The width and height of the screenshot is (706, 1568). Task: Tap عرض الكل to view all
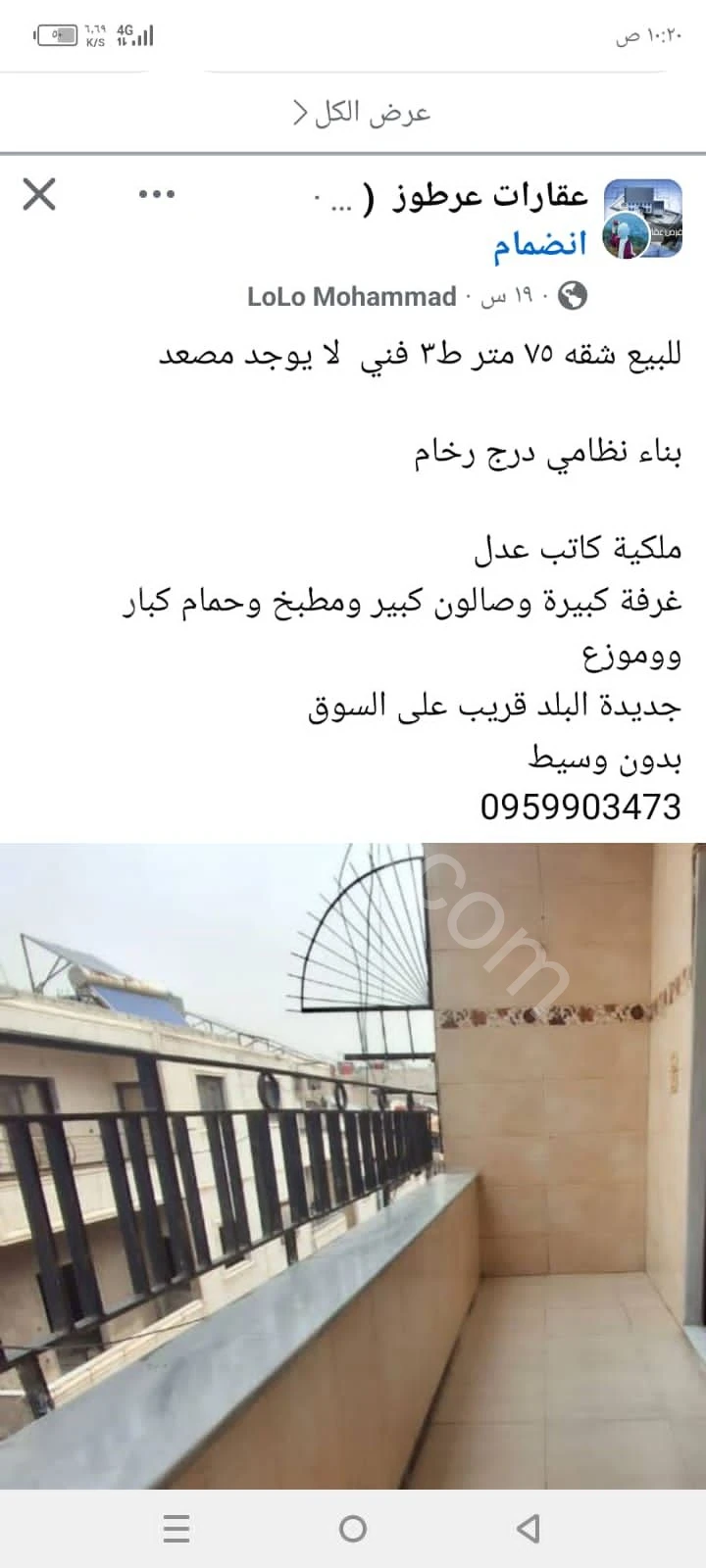pyautogui.click(x=363, y=112)
